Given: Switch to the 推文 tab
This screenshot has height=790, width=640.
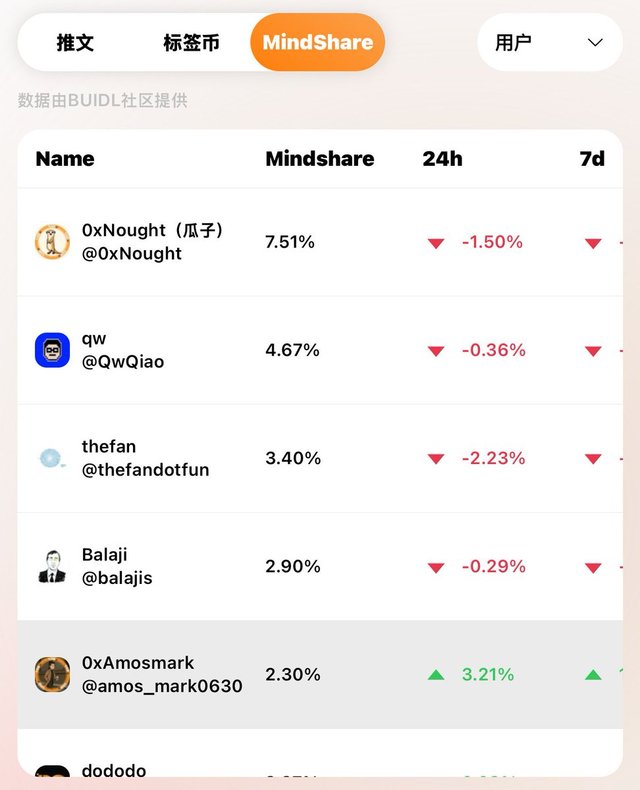Looking at the screenshot, I should point(75,43).
